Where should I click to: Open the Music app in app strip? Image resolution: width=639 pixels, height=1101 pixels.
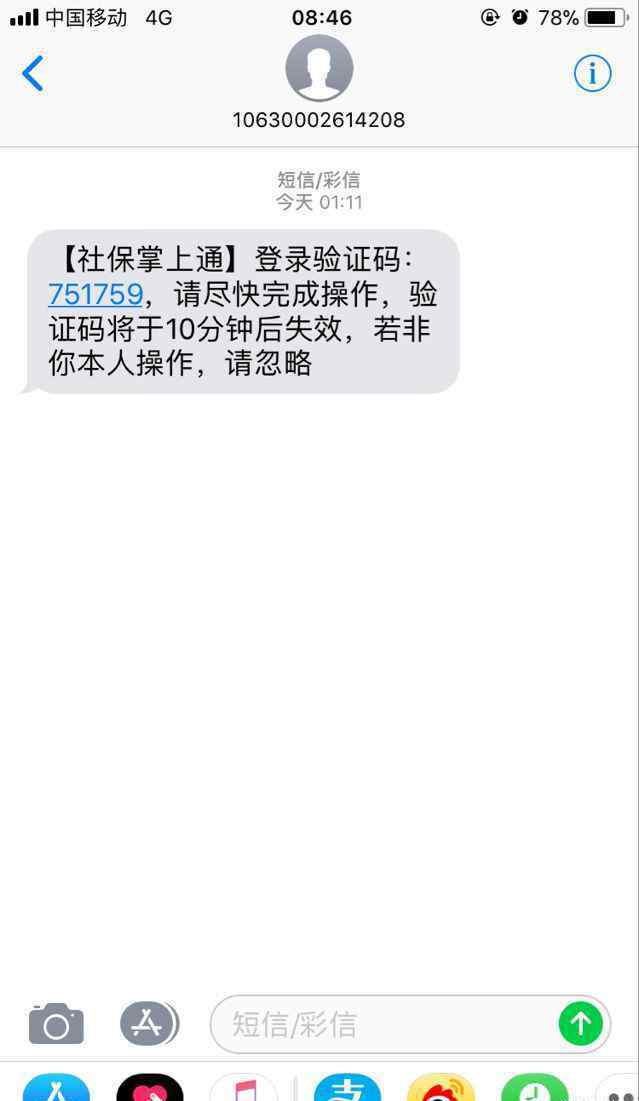244,1087
